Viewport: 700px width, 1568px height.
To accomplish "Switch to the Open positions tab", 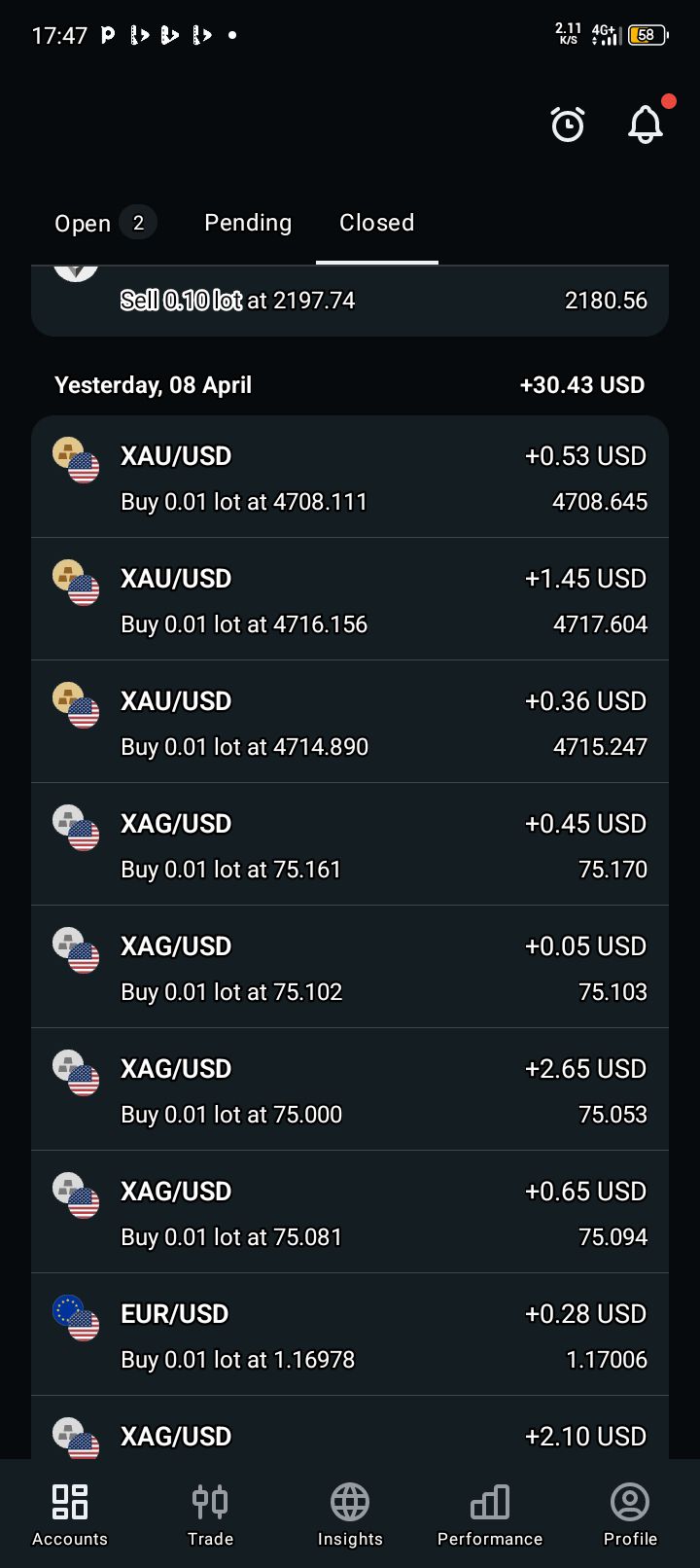I will tap(103, 224).
